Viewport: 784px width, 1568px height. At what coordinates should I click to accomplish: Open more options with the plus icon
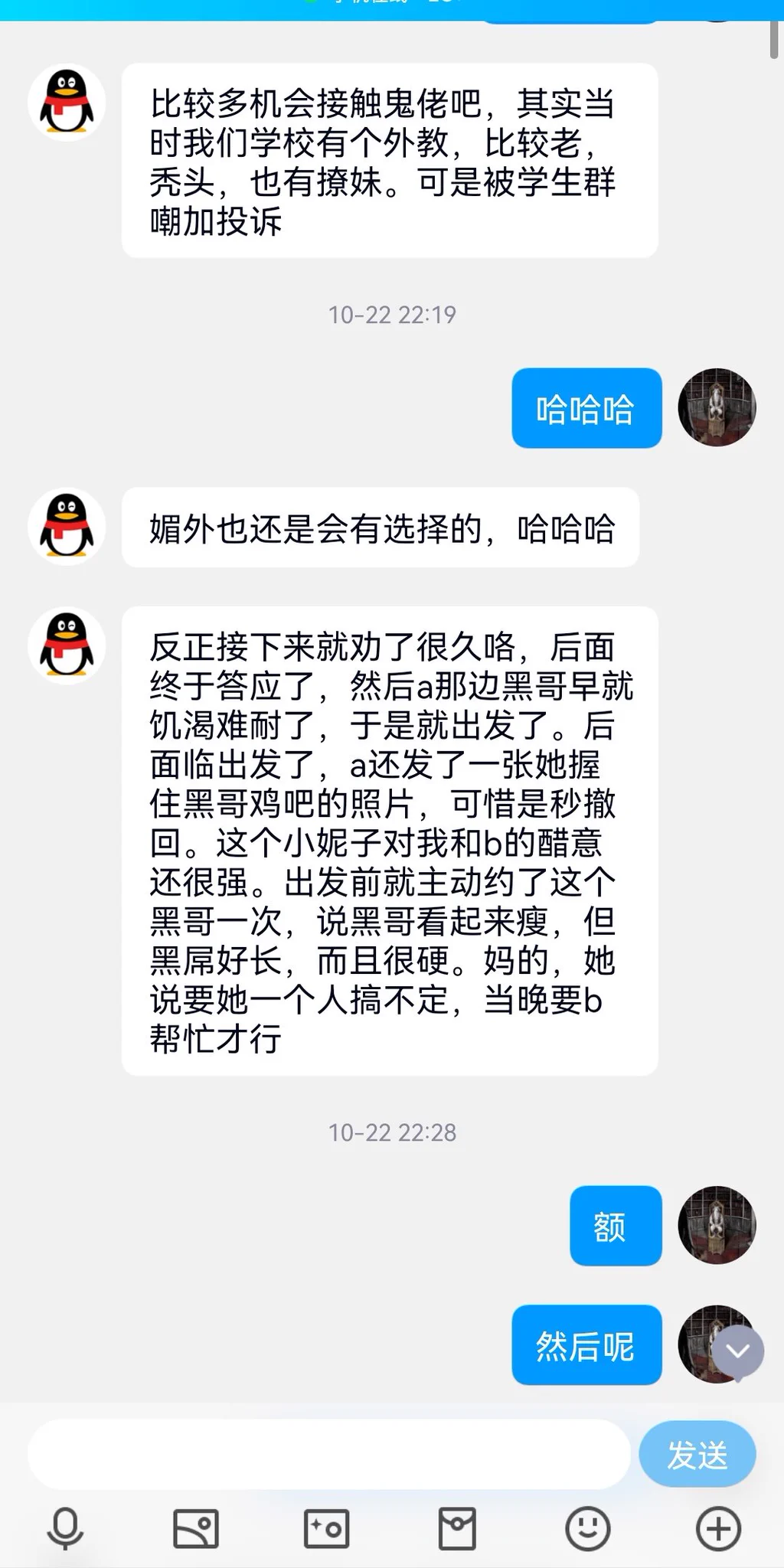tap(718, 1528)
